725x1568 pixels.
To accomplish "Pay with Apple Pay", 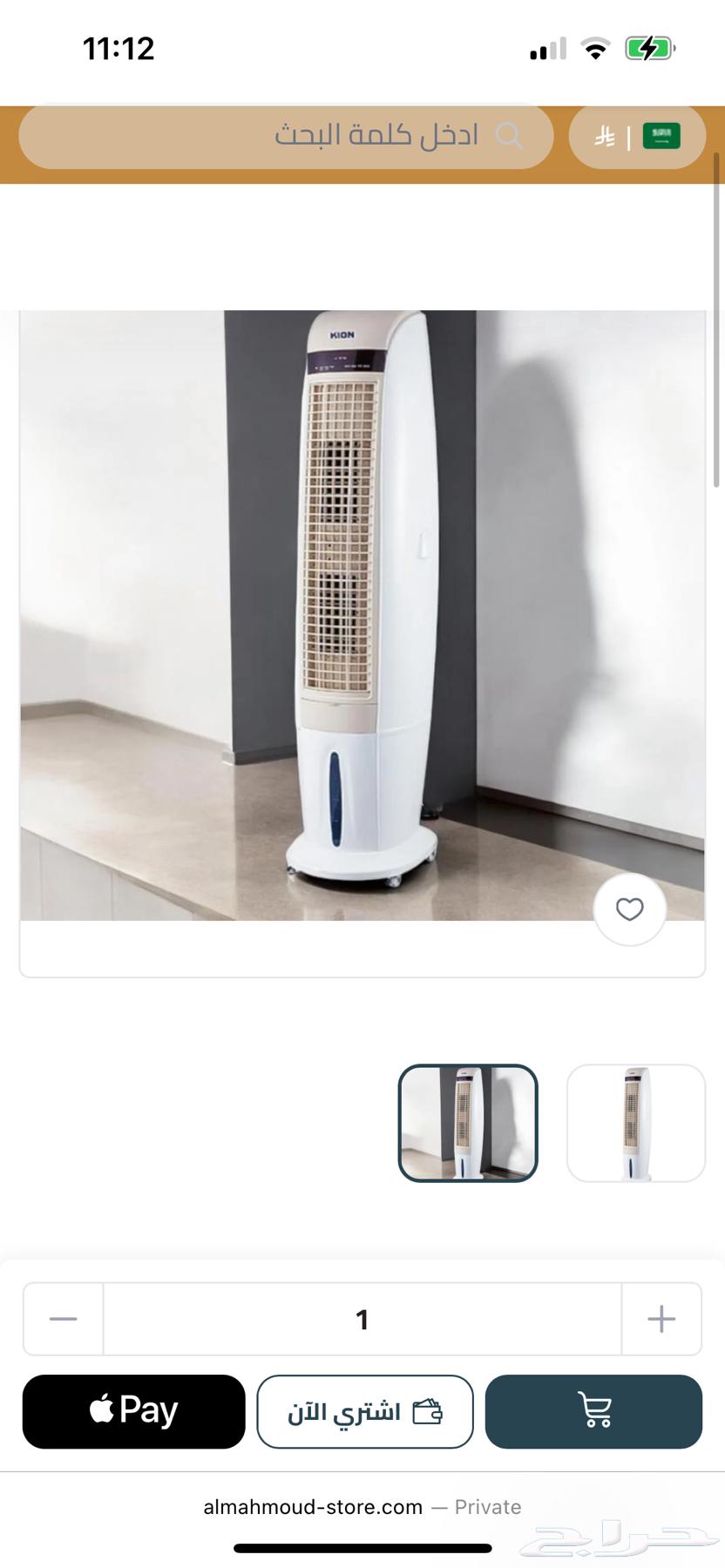I will click(x=134, y=1411).
